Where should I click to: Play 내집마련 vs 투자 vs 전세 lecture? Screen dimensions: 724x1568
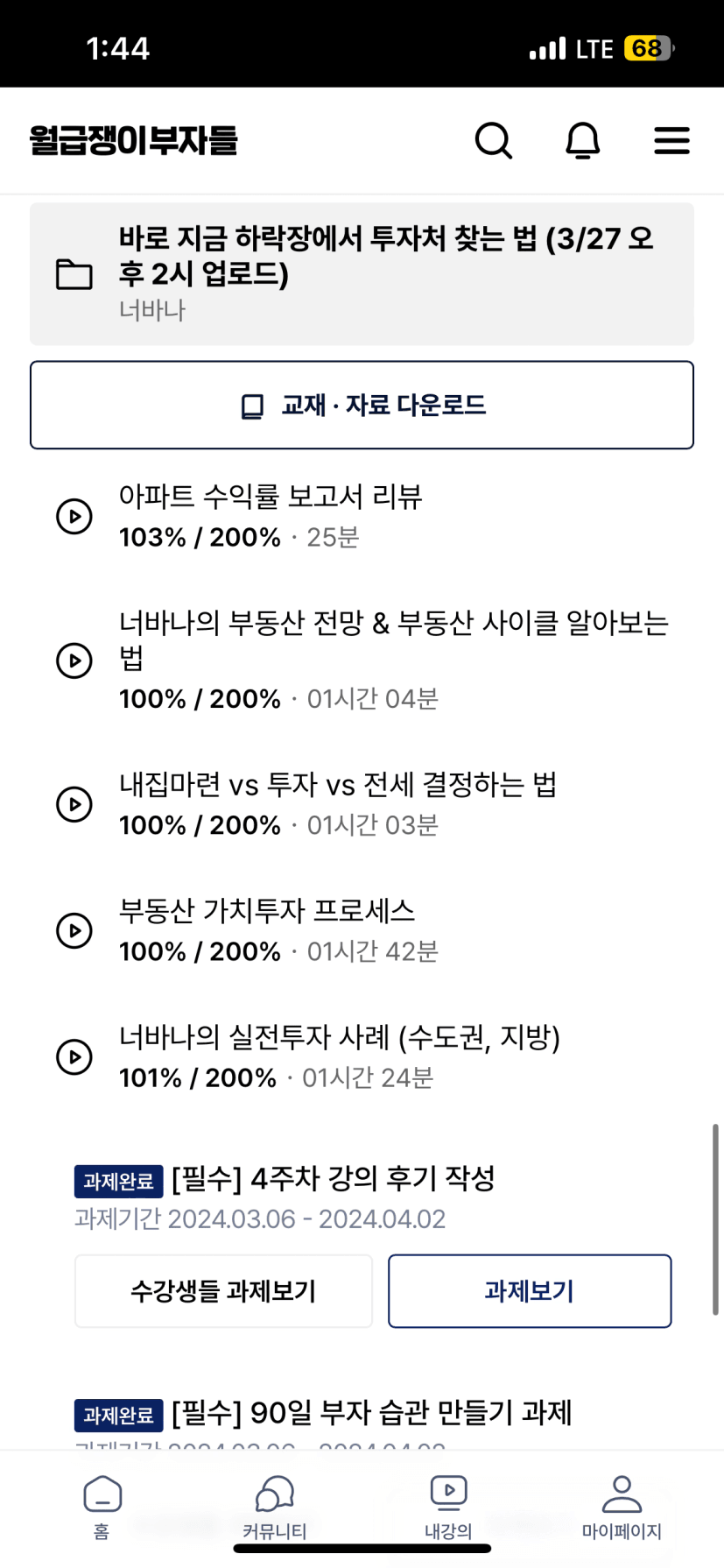362,803
